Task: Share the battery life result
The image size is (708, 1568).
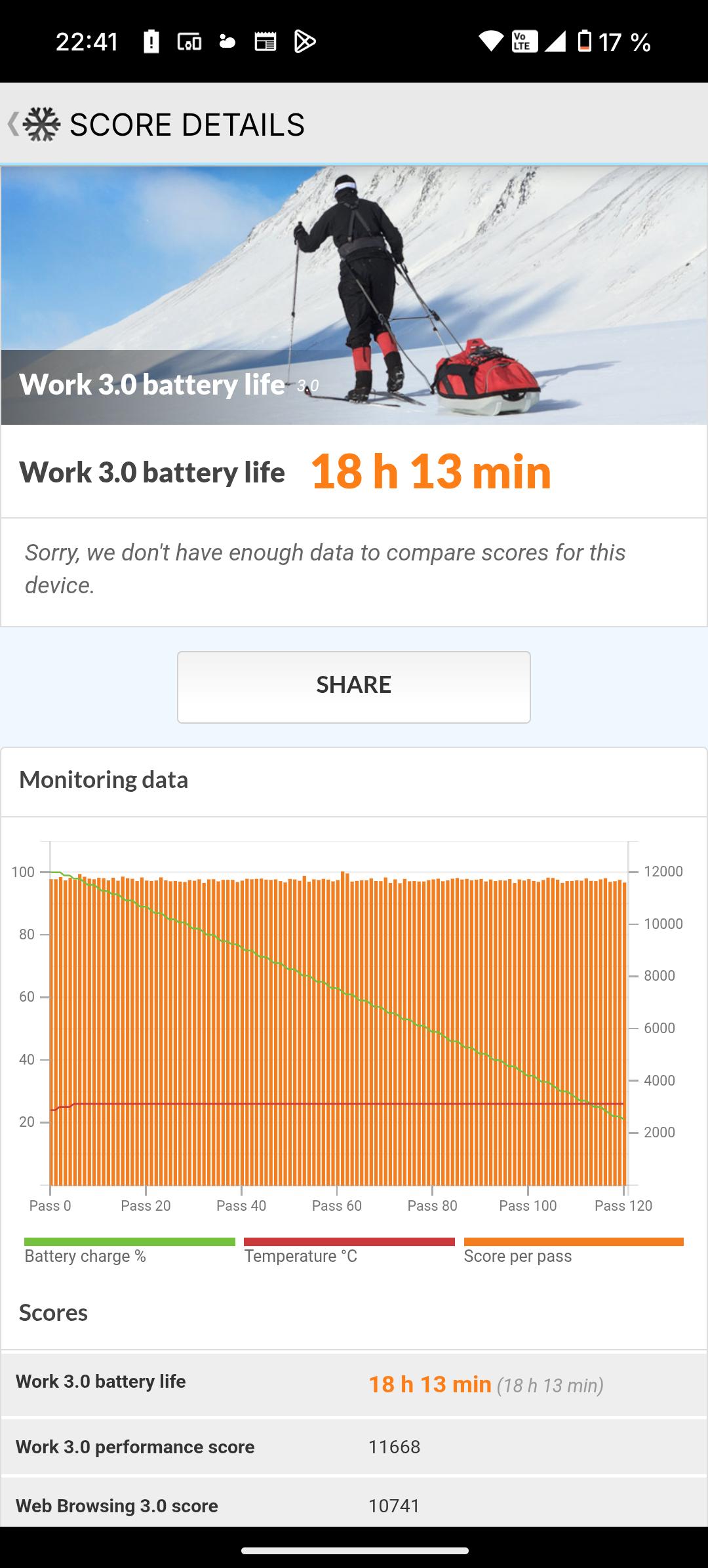Action: (353, 686)
